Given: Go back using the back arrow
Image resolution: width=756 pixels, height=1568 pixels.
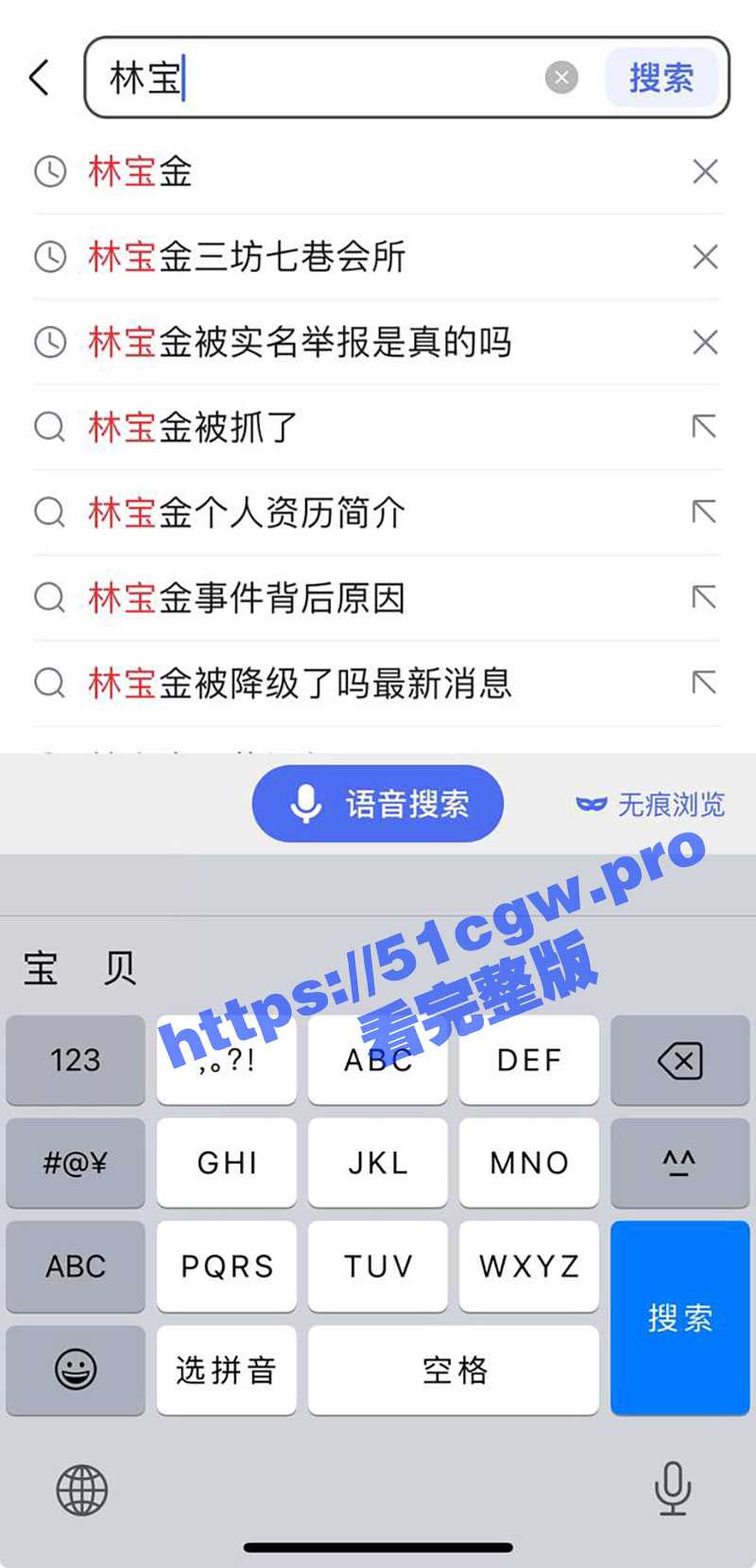Looking at the screenshot, I should pyautogui.click(x=40, y=77).
